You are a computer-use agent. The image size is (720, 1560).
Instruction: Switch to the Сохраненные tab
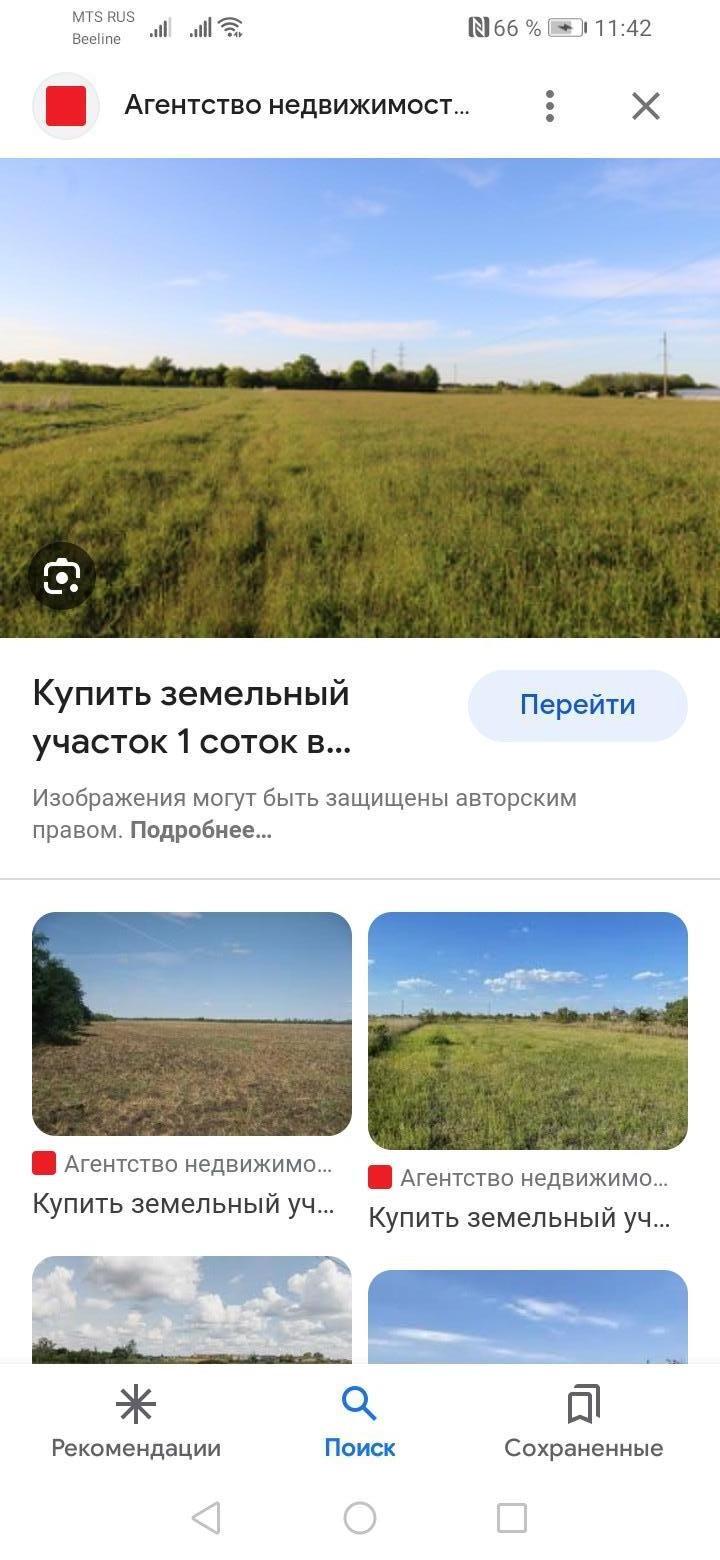coord(583,1422)
